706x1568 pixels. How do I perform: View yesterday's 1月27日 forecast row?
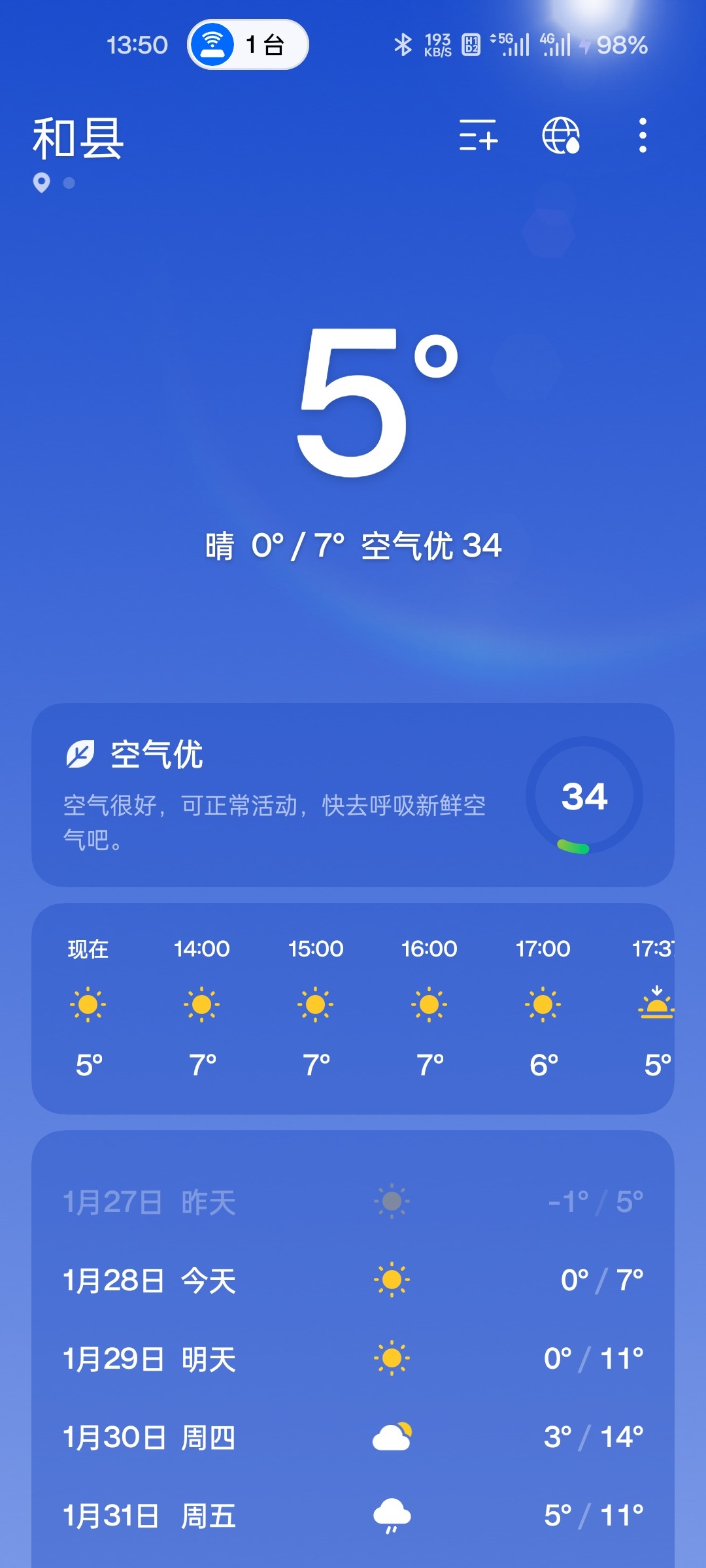pos(353,1201)
